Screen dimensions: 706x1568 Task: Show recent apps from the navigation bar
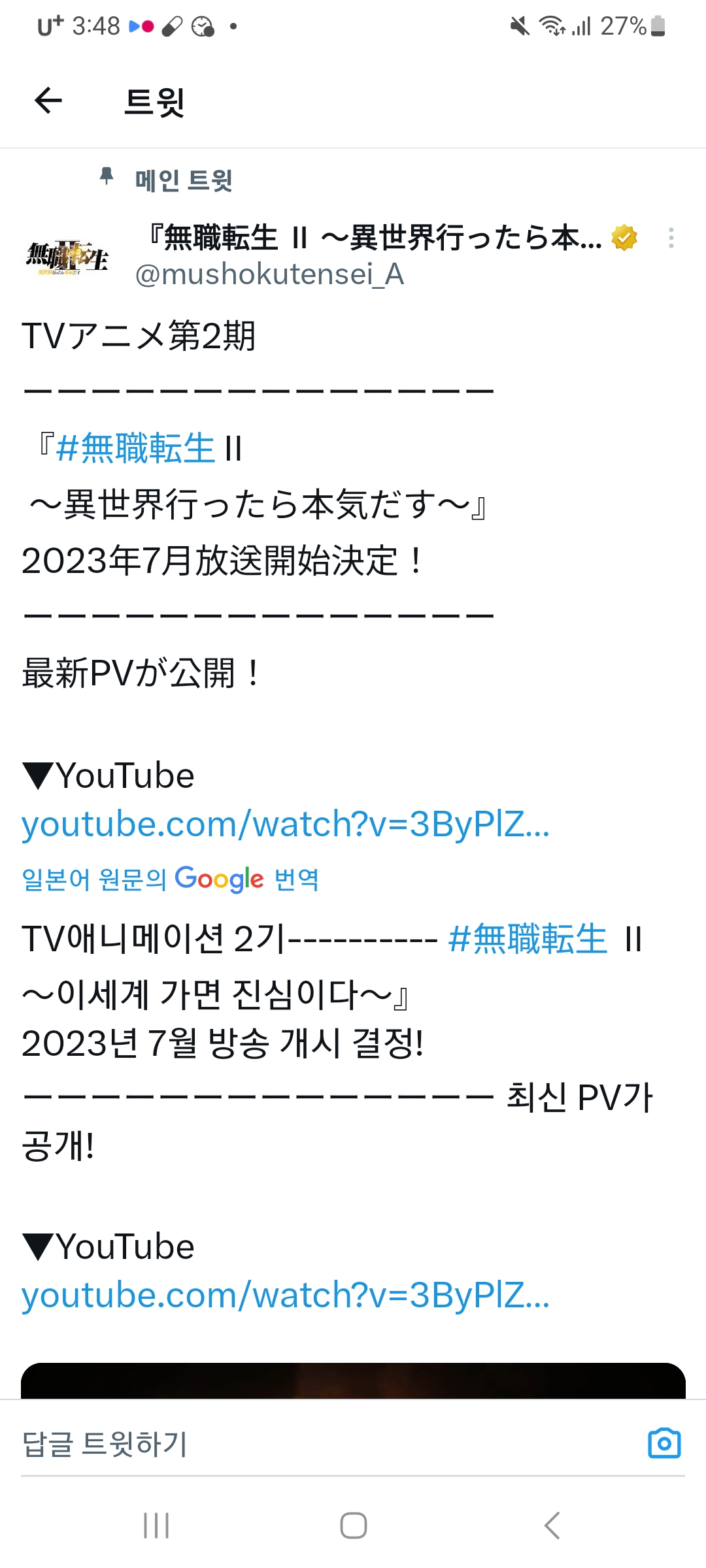[x=156, y=1526]
